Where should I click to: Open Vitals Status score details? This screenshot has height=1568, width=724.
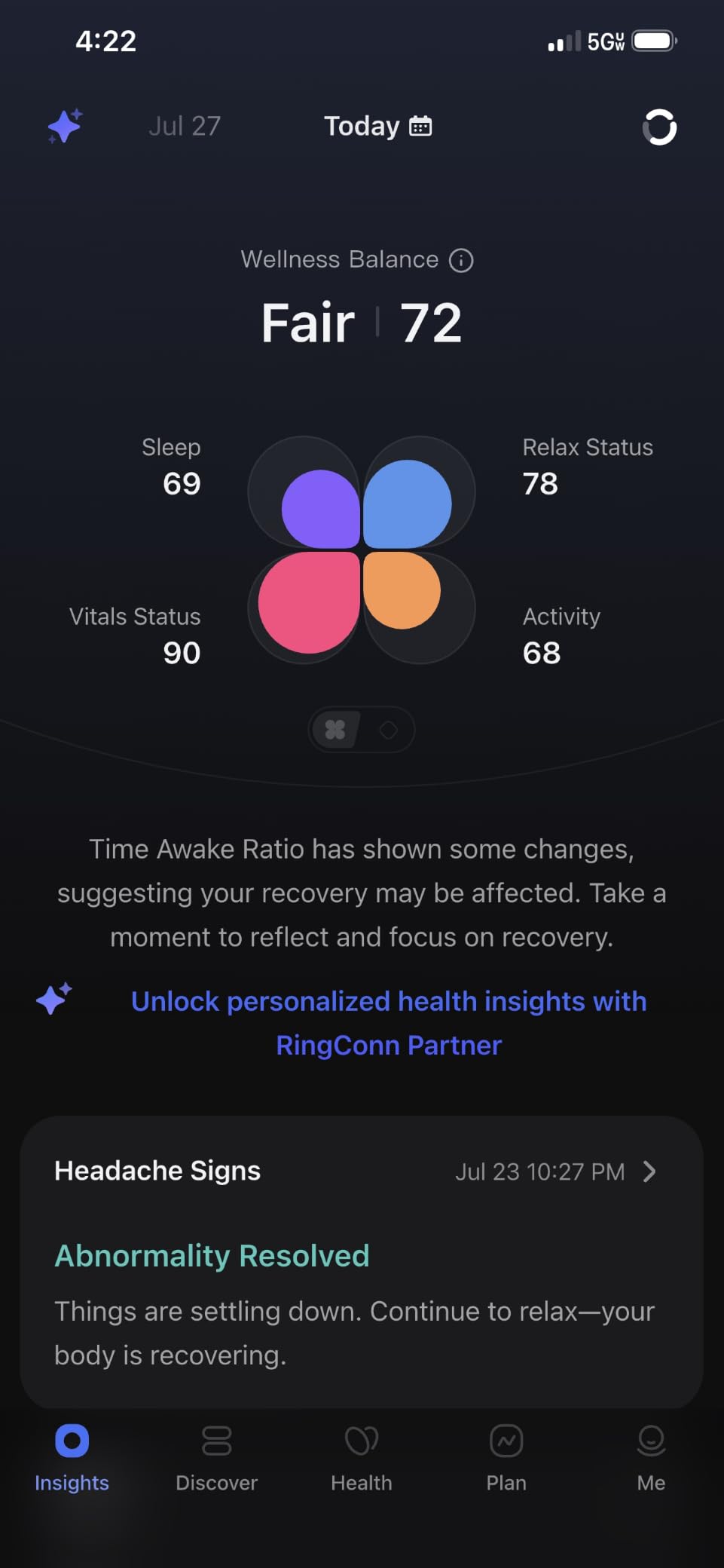(135, 635)
